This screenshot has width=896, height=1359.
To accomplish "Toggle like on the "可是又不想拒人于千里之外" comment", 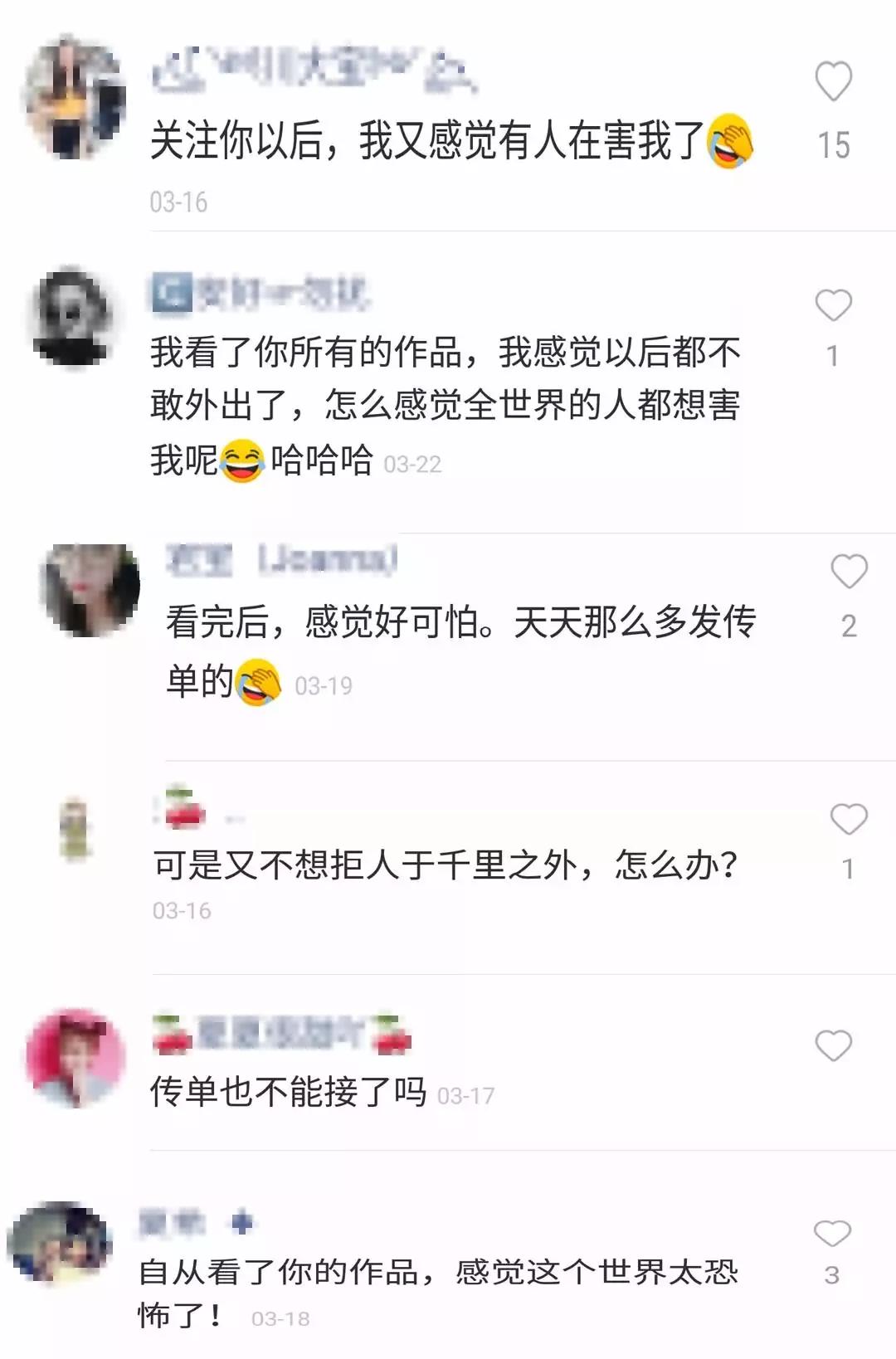I will pyautogui.click(x=846, y=818).
